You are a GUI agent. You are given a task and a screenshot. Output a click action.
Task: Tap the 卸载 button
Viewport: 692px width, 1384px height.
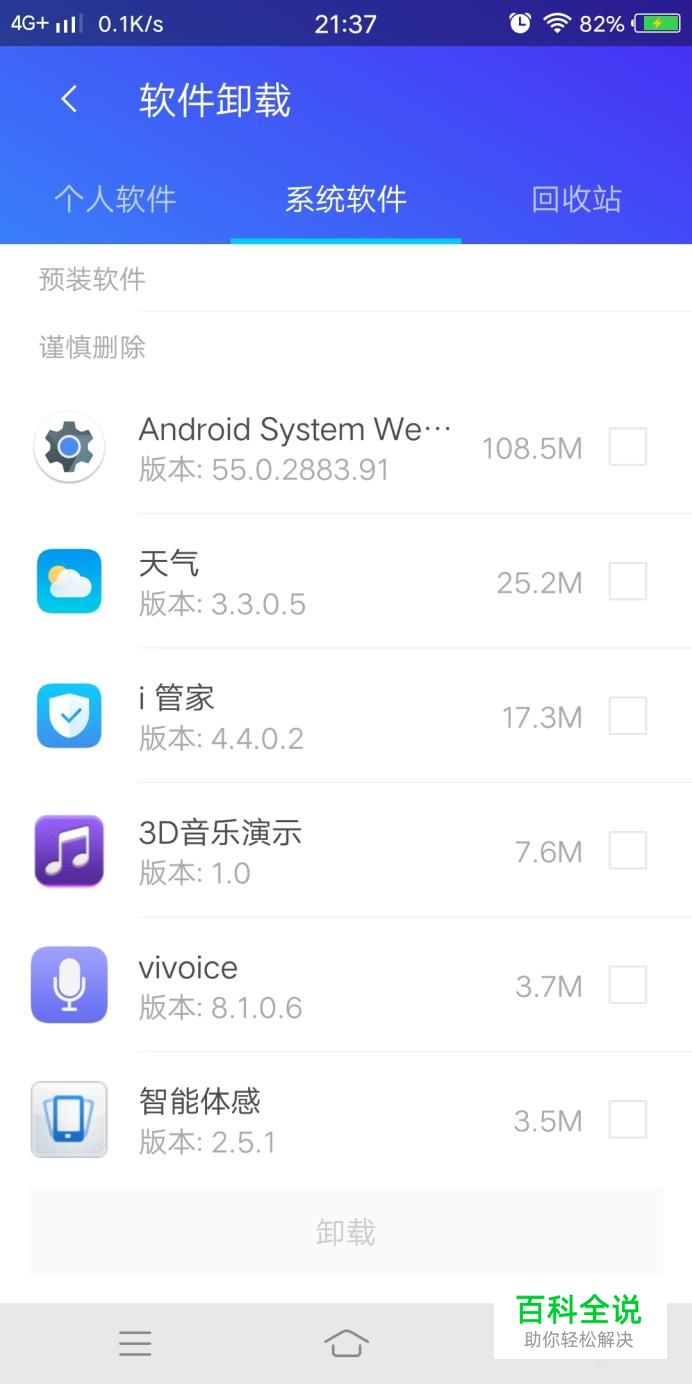pyautogui.click(x=346, y=1231)
